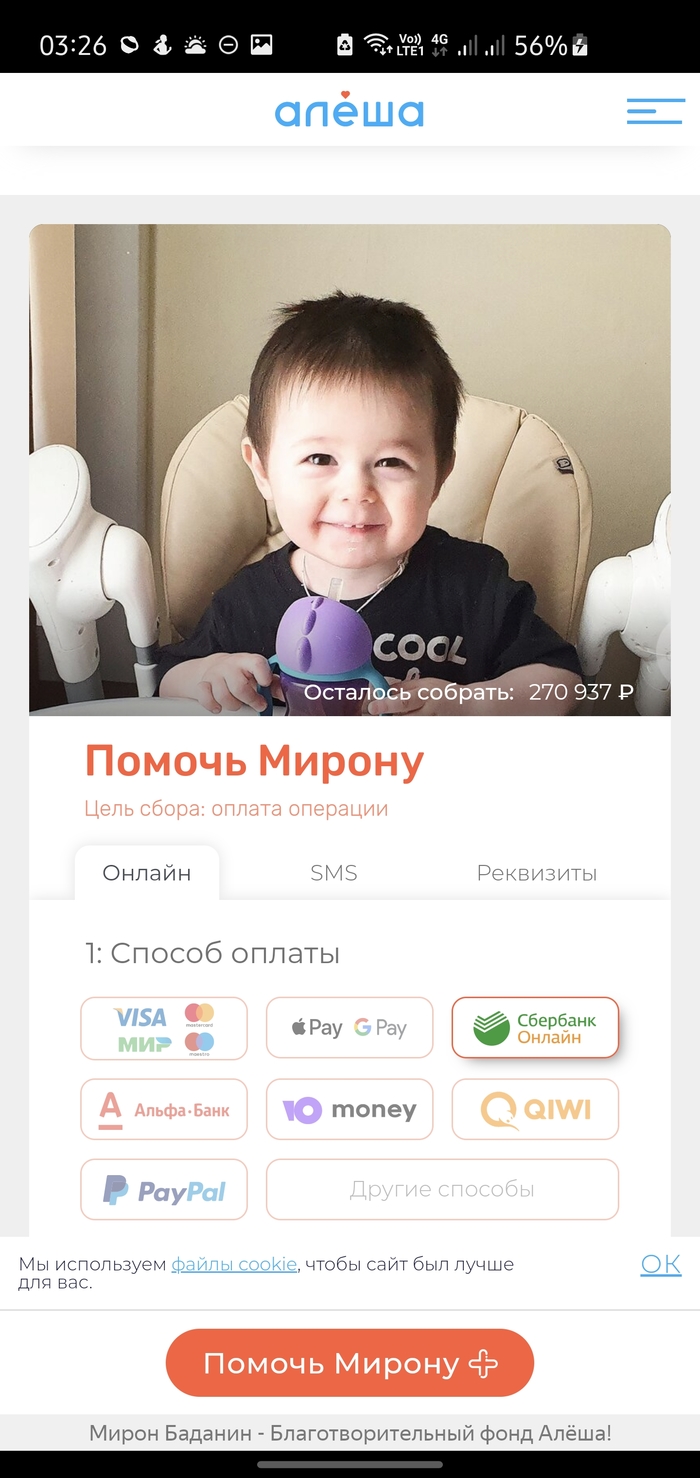Open the файлы cookie link
The image size is (700, 1478).
click(x=234, y=1264)
